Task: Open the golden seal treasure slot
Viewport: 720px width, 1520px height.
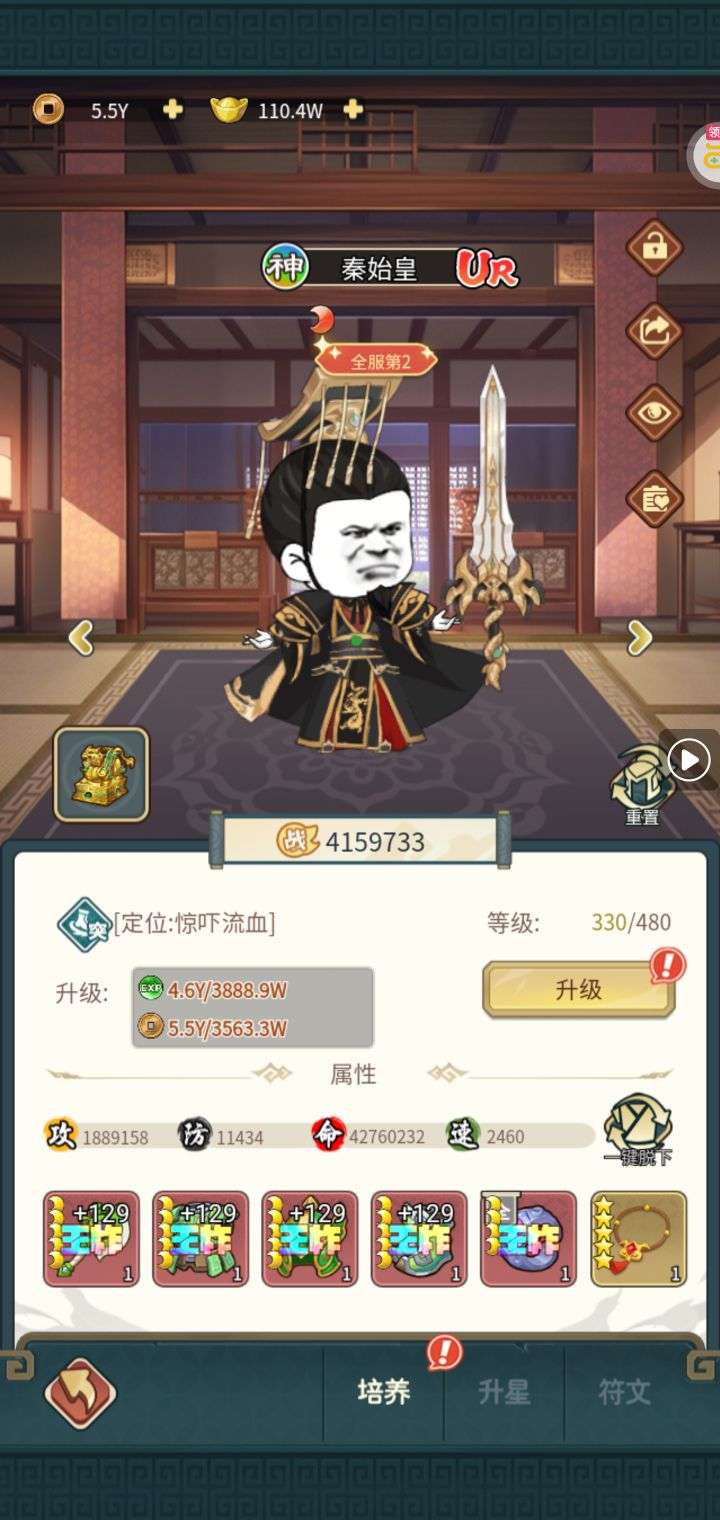Action: coord(101,774)
